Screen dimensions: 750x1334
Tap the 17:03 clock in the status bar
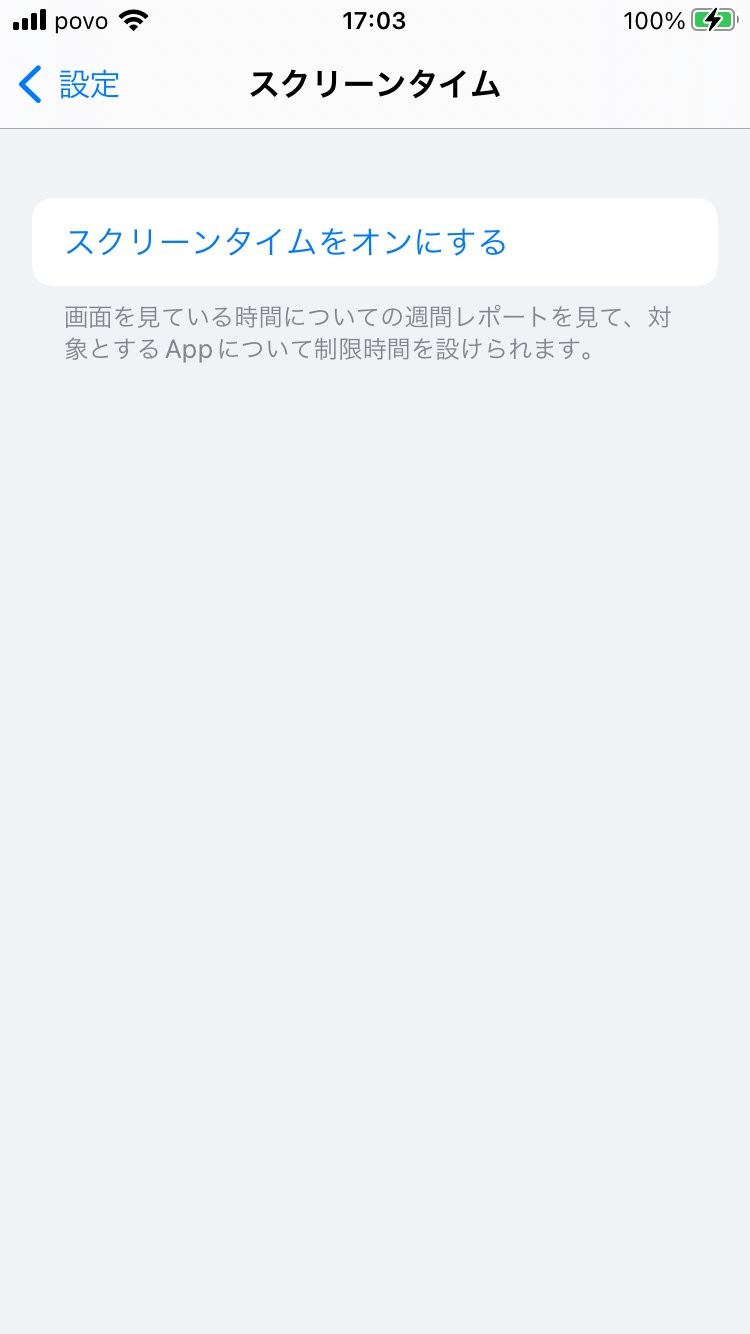[375, 20]
